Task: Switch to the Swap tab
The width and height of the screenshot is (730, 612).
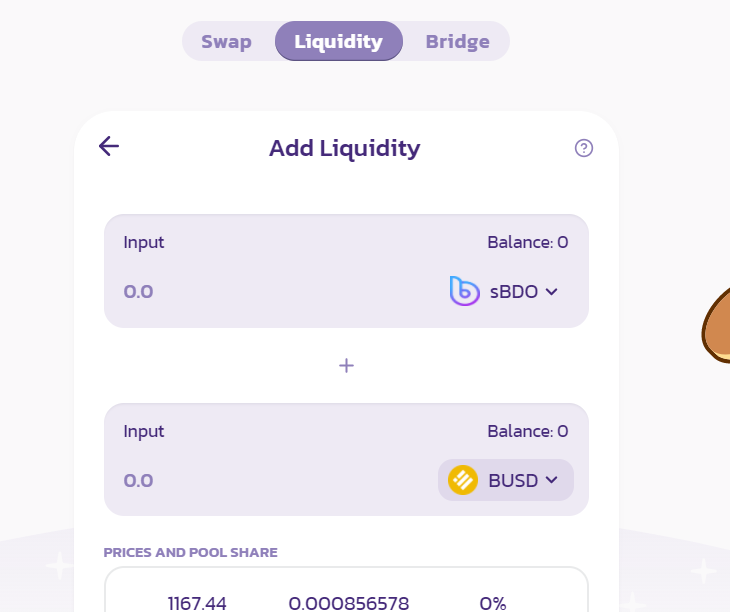Action: (226, 42)
